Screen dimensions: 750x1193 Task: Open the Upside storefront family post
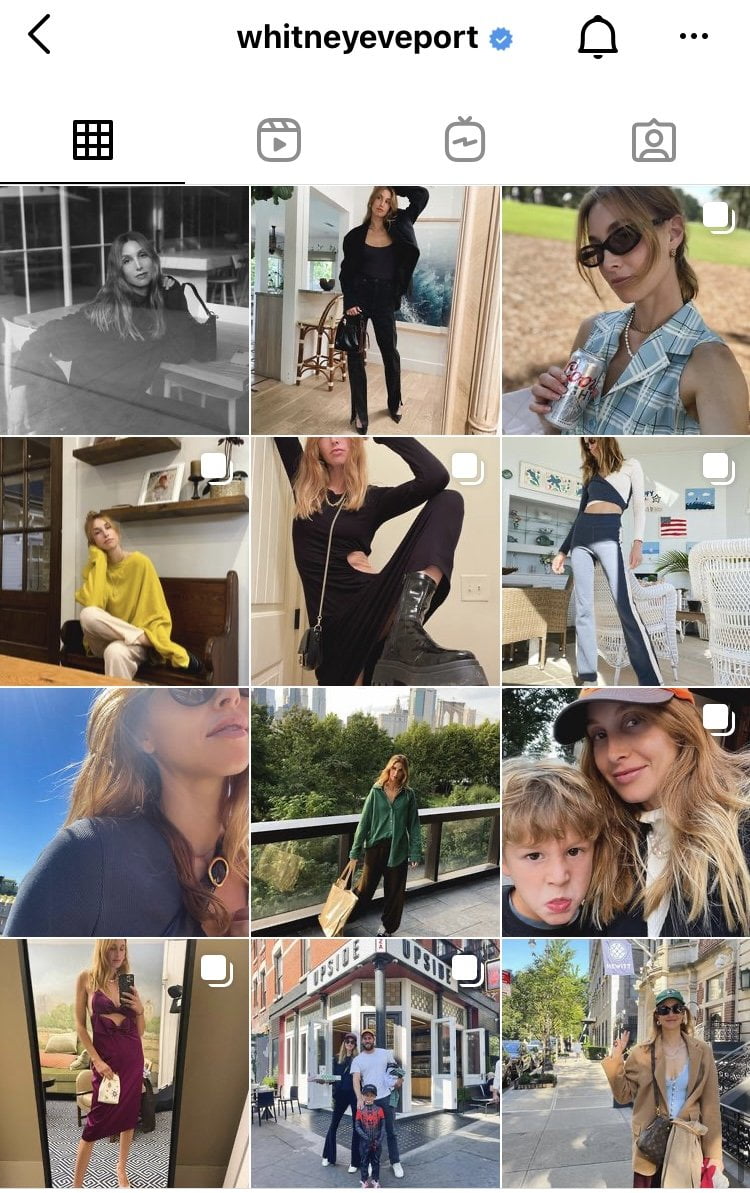pos(375,1063)
